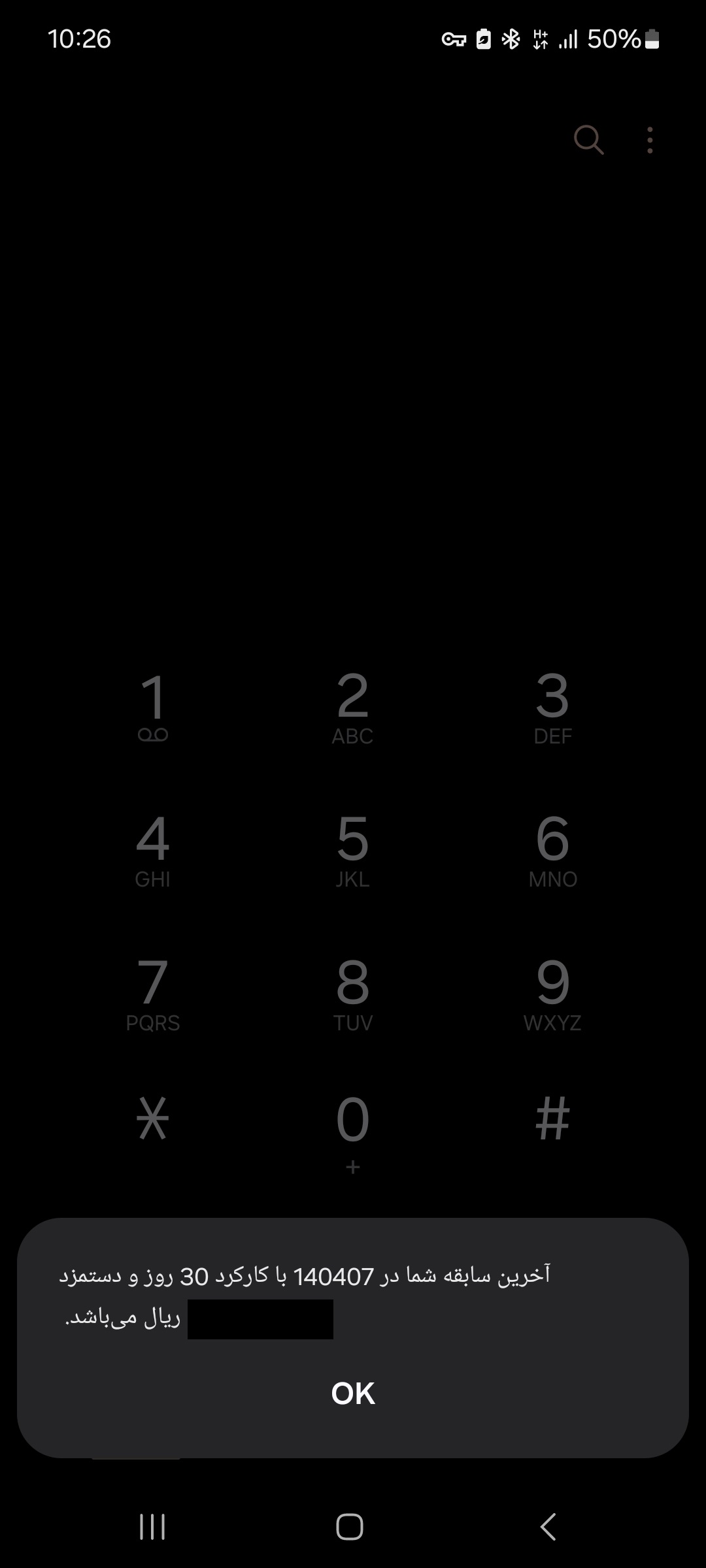Open recent apps from navigation bar
The width and height of the screenshot is (706, 1568).
click(x=152, y=1527)
